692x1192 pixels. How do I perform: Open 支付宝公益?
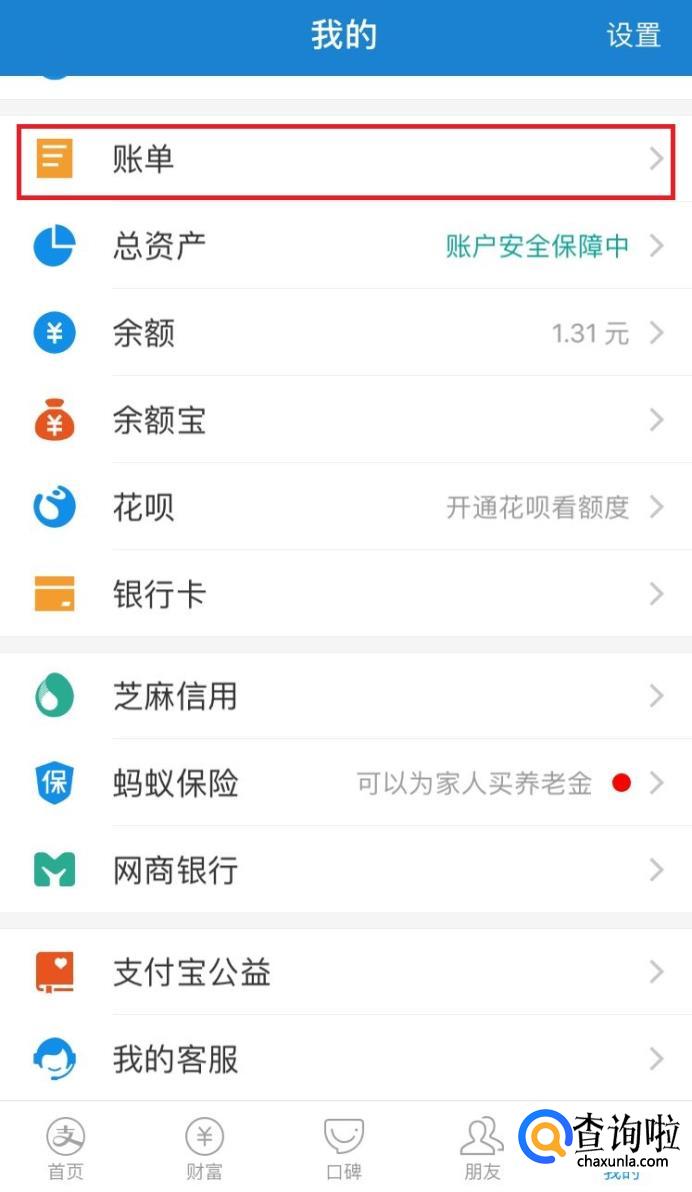344,972
